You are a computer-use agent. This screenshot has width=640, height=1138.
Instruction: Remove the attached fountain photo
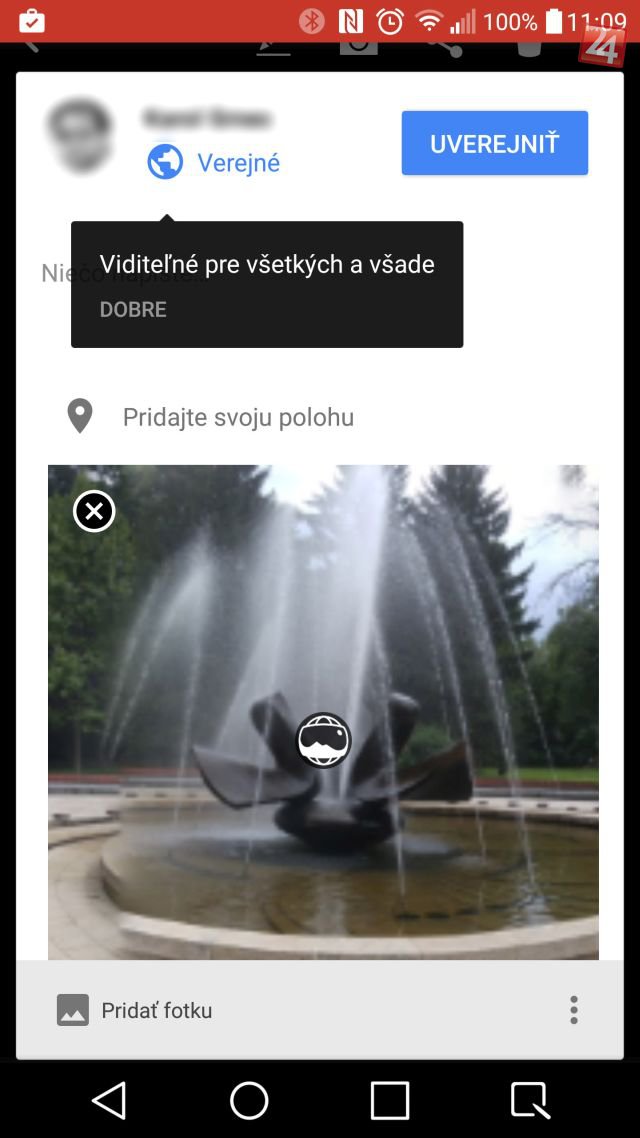tap(94, 512)
